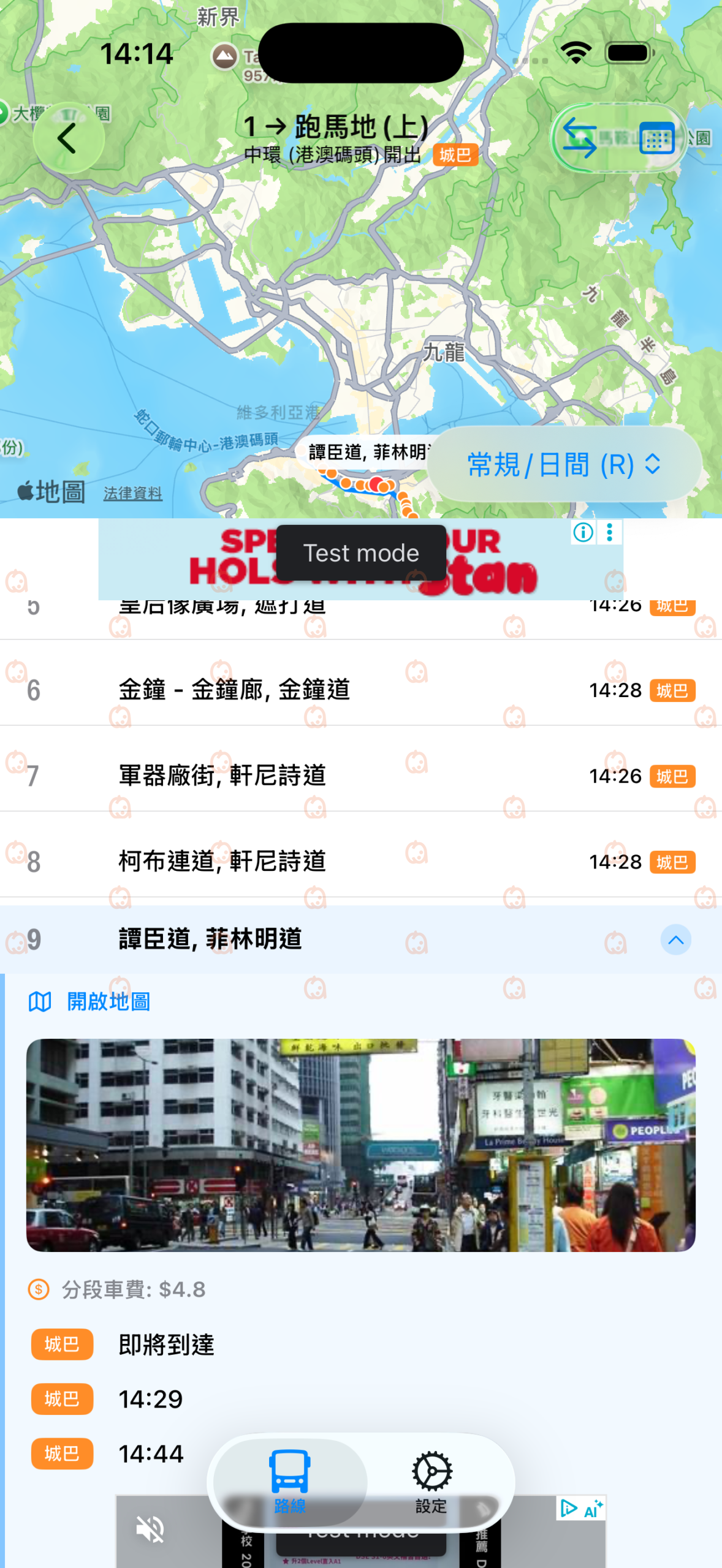Switch to the 路線 tab
The width and height of the screenshot is (722, 1568).
289,1481
